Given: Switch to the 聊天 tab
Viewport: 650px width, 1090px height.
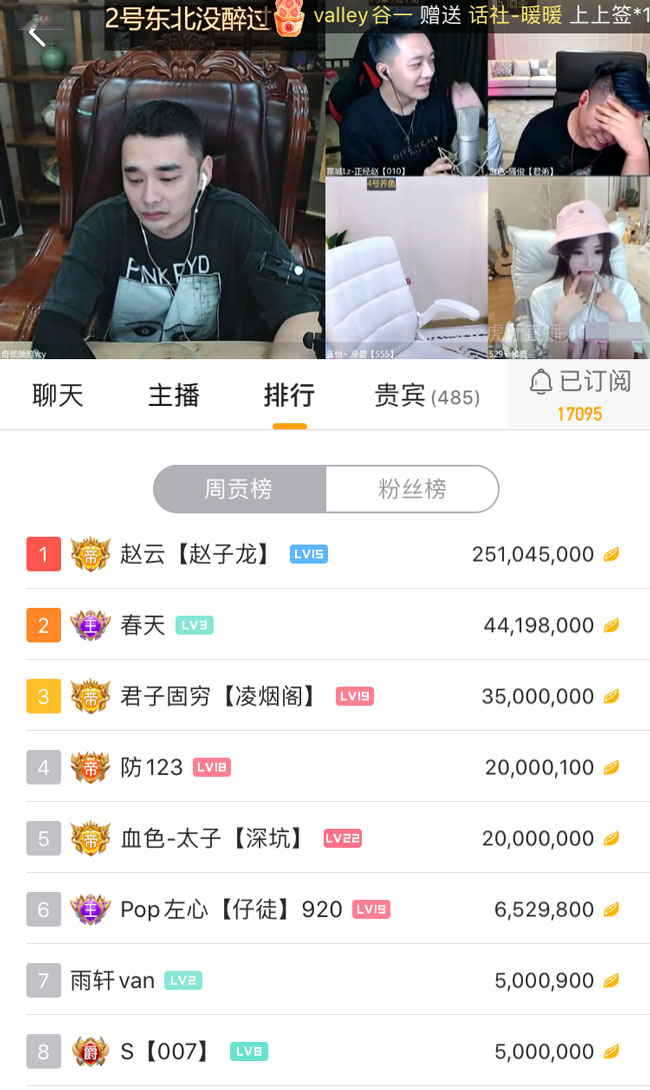Looking at the screenshot, I should (58, 396).
